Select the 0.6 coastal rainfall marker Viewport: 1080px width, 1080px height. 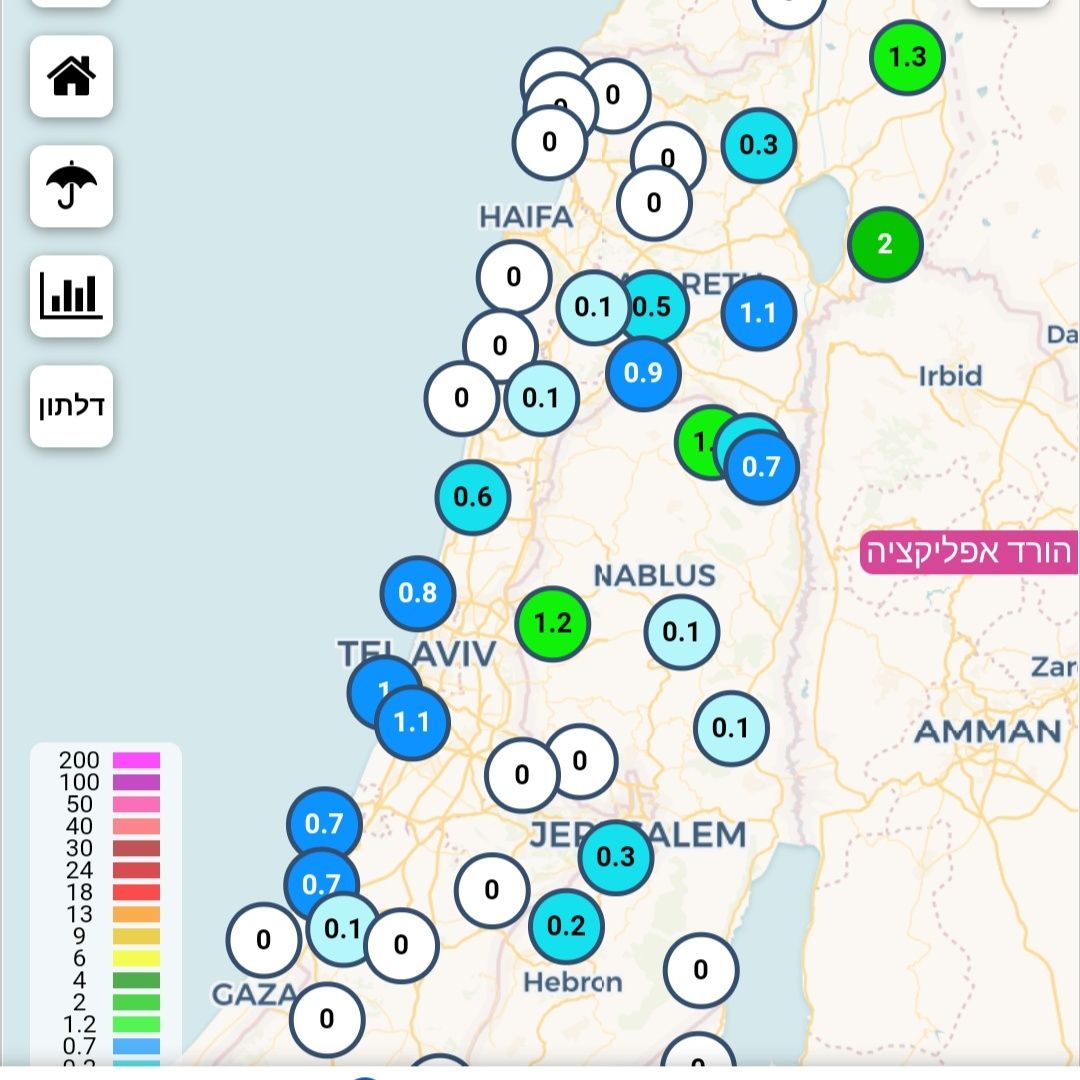[x=472, y=497]
